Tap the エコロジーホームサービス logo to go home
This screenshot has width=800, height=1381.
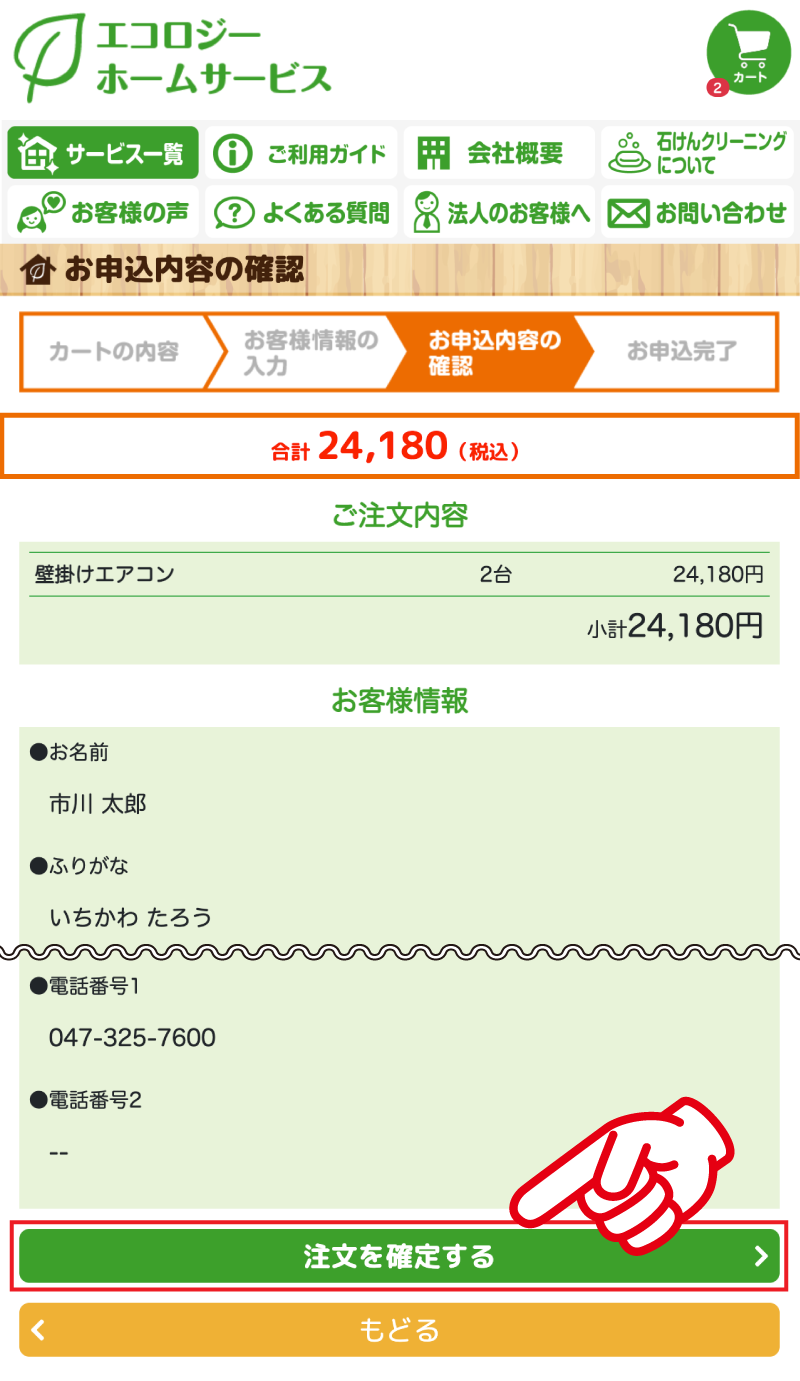coord(172,58)
